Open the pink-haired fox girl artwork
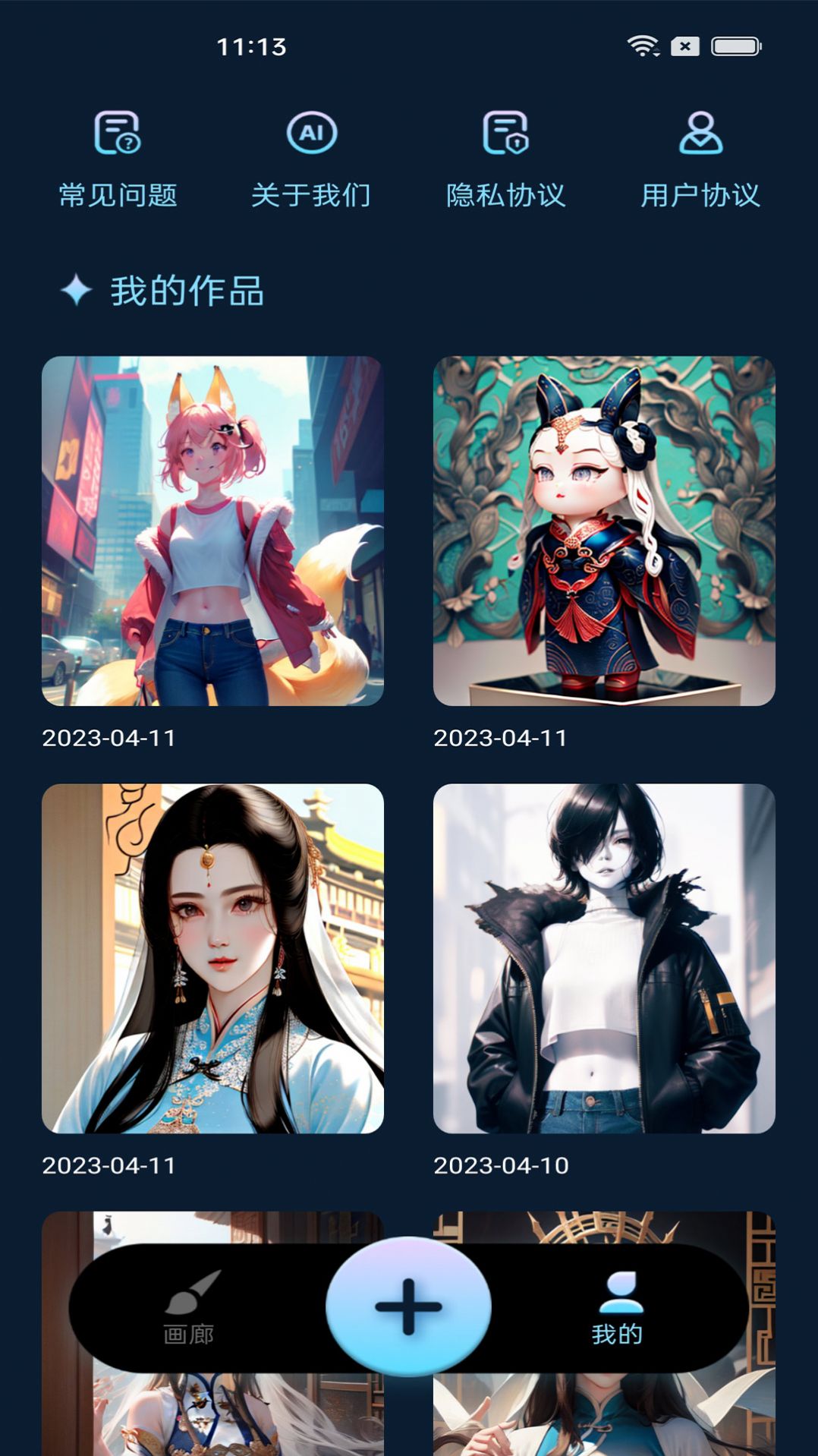Screen dimensions: 818x1456 tap(212, 531)
